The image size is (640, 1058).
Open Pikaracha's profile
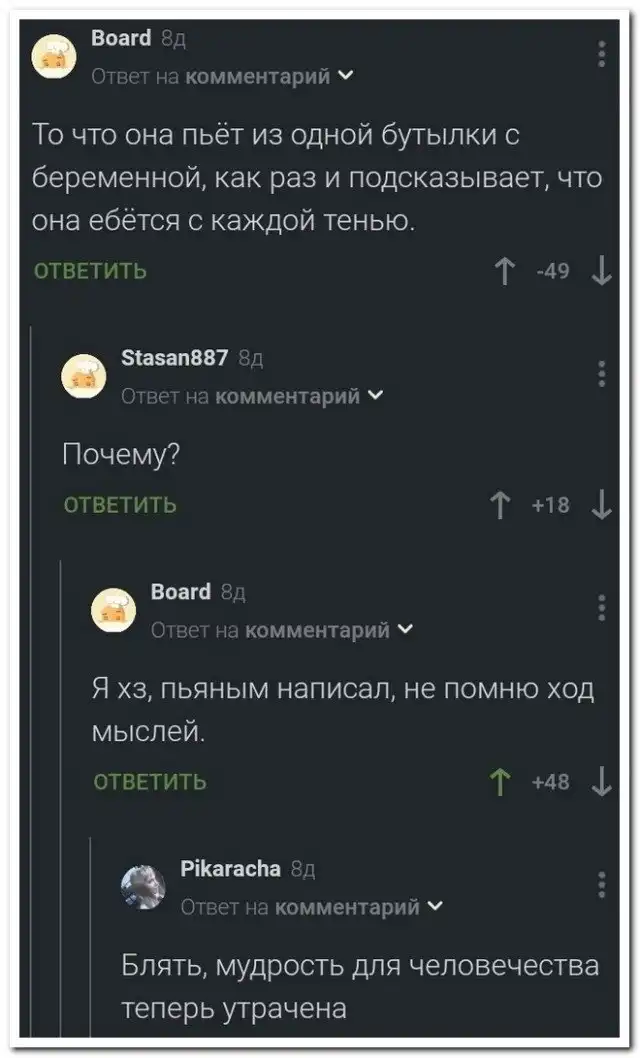(x=230, y=869)
